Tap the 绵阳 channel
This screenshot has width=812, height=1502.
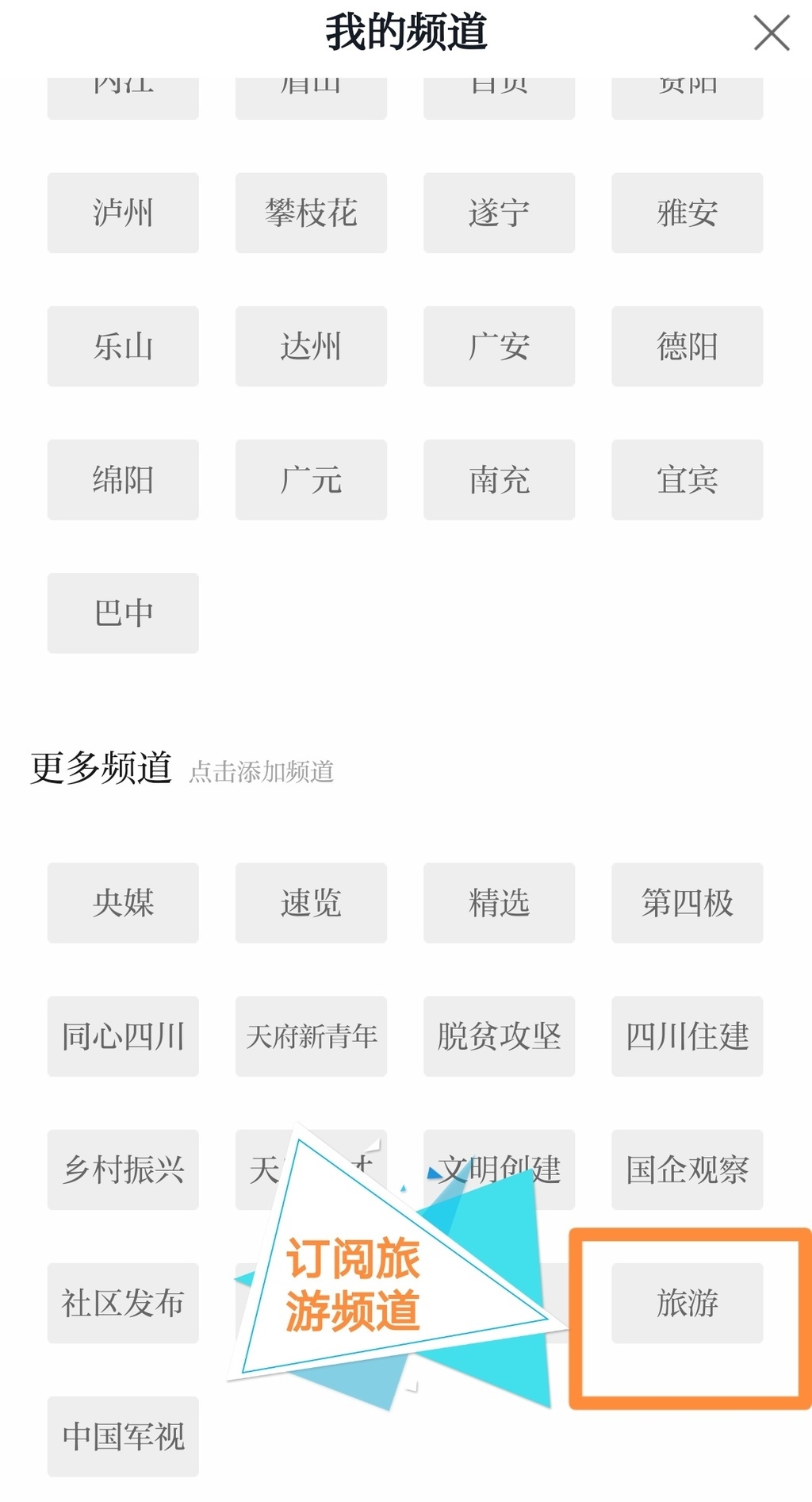(123, 479)
